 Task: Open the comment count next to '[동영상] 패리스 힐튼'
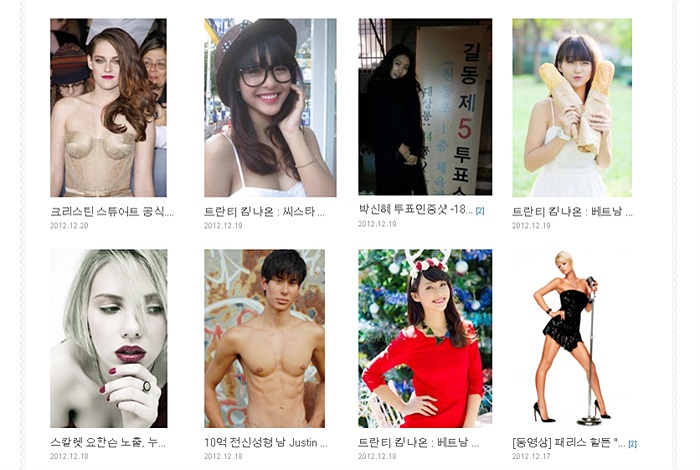click(633, 443)
